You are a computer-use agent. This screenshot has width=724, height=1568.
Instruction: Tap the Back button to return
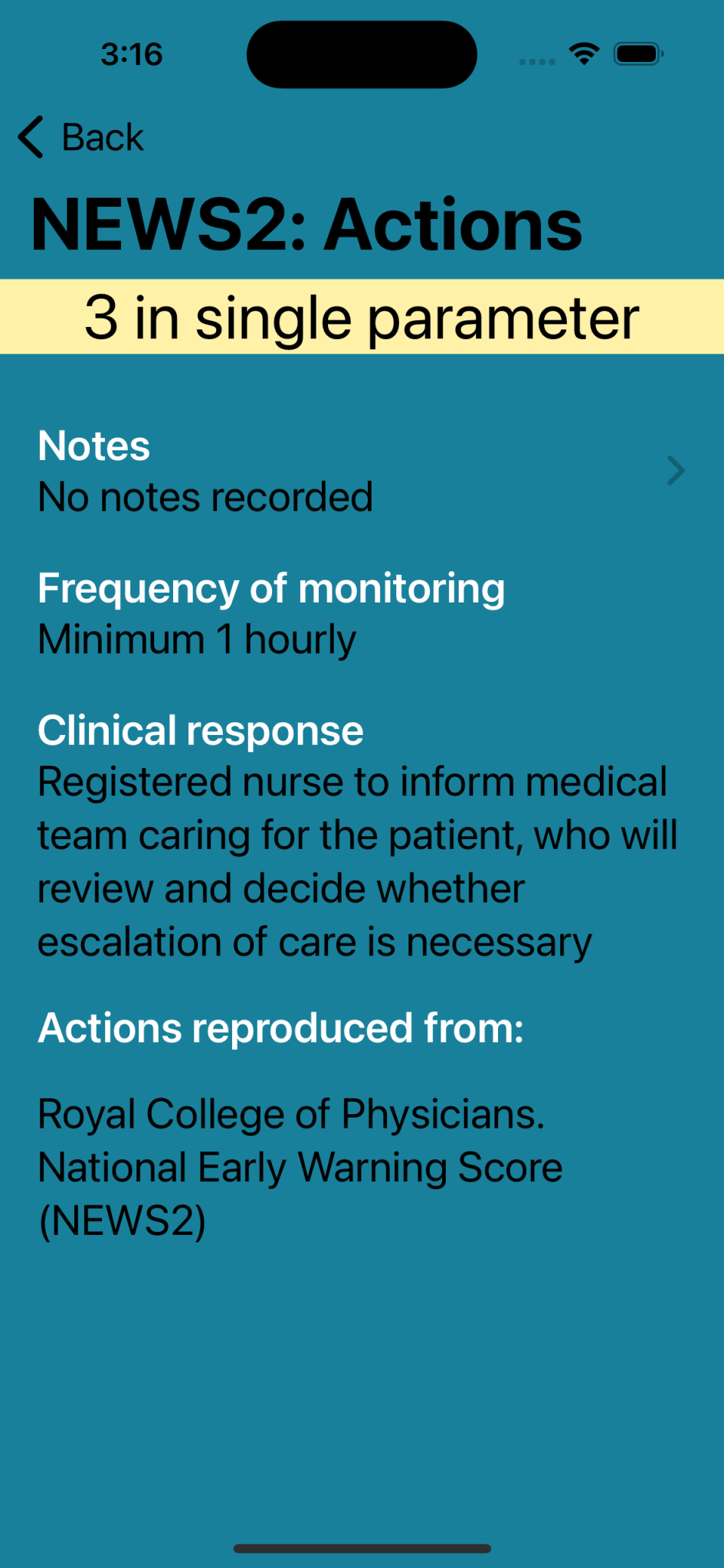click(x=79, y=138)
